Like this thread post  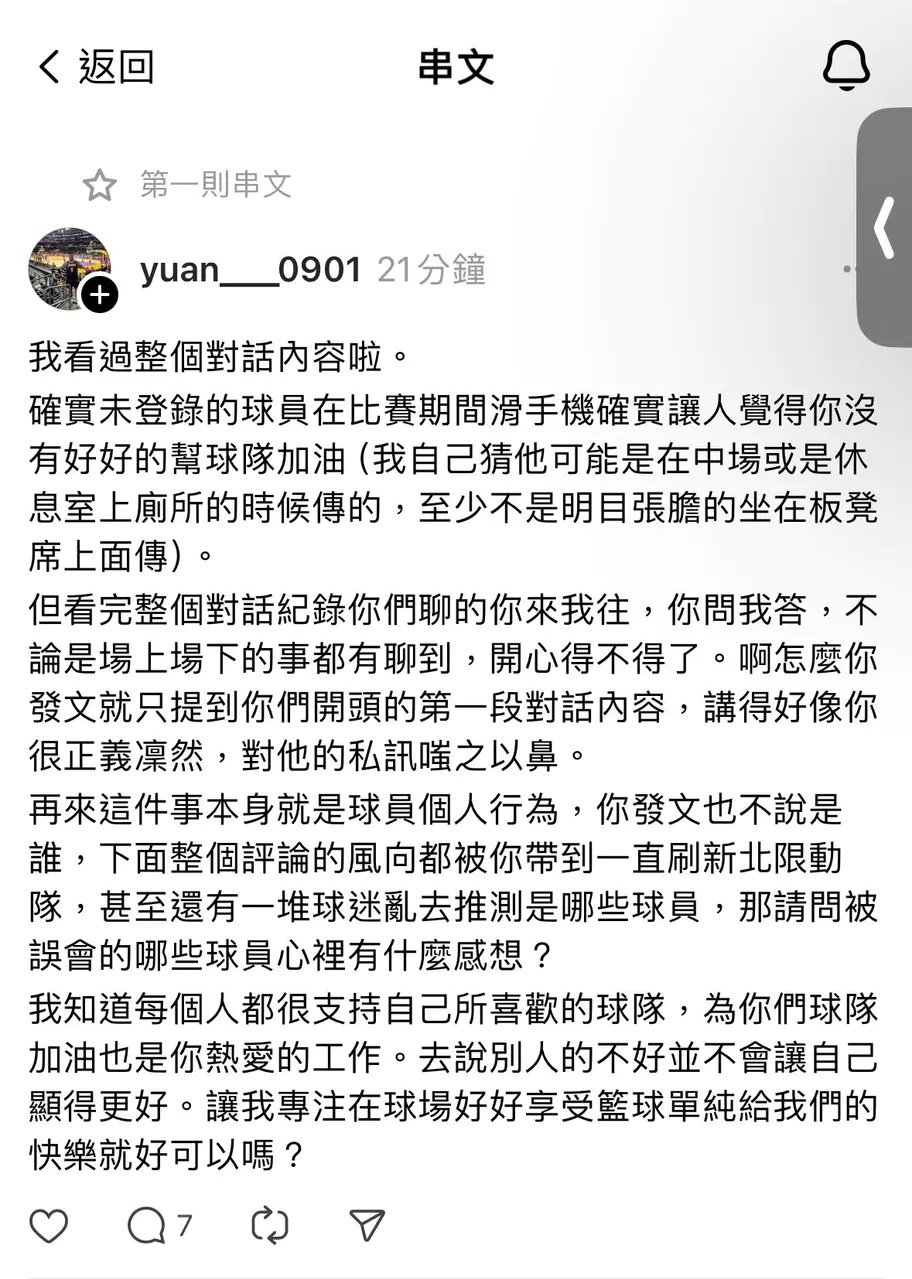click(48, 1225)
